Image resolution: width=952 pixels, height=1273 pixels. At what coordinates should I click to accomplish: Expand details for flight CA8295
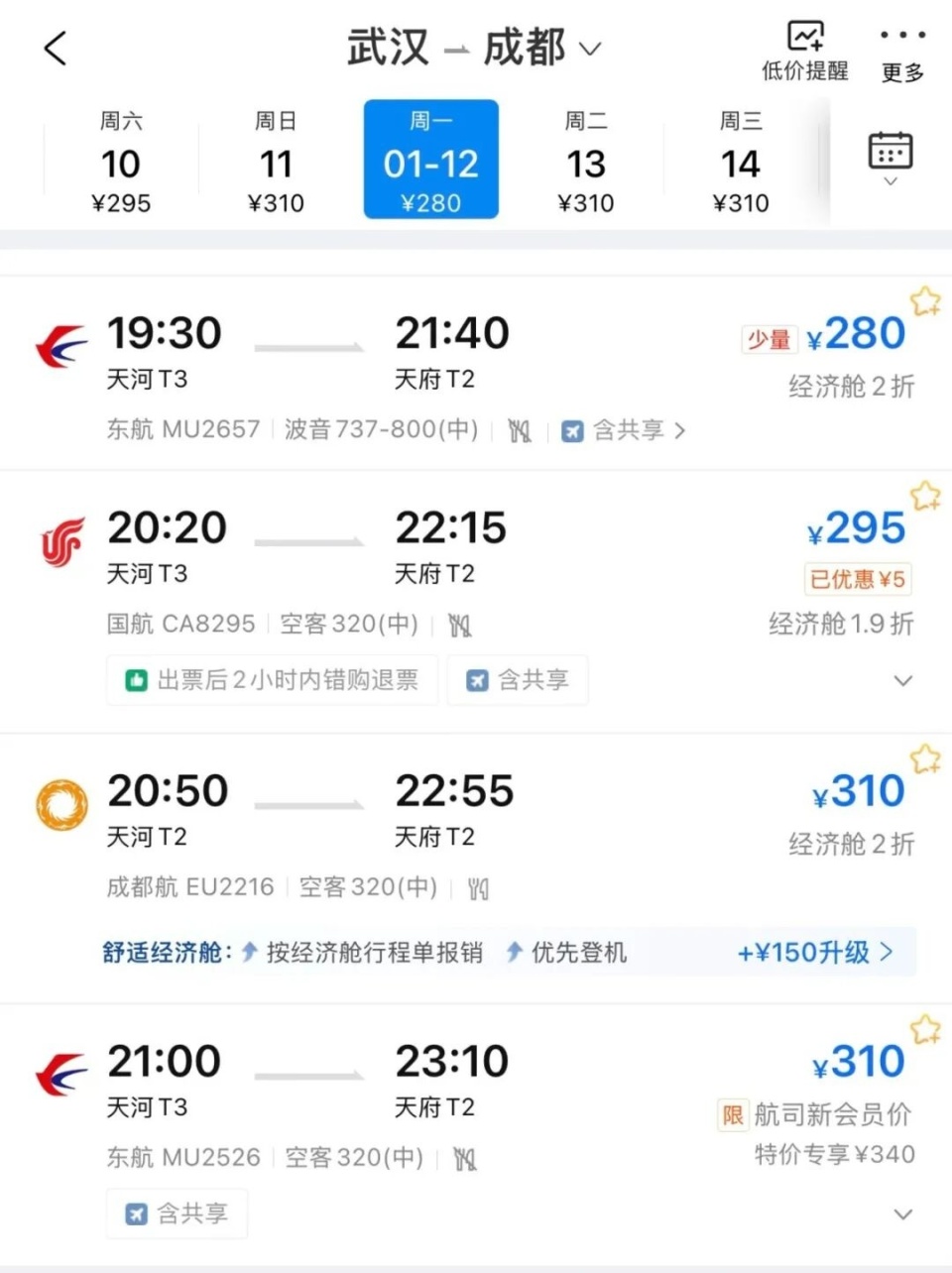click(903, 681)
